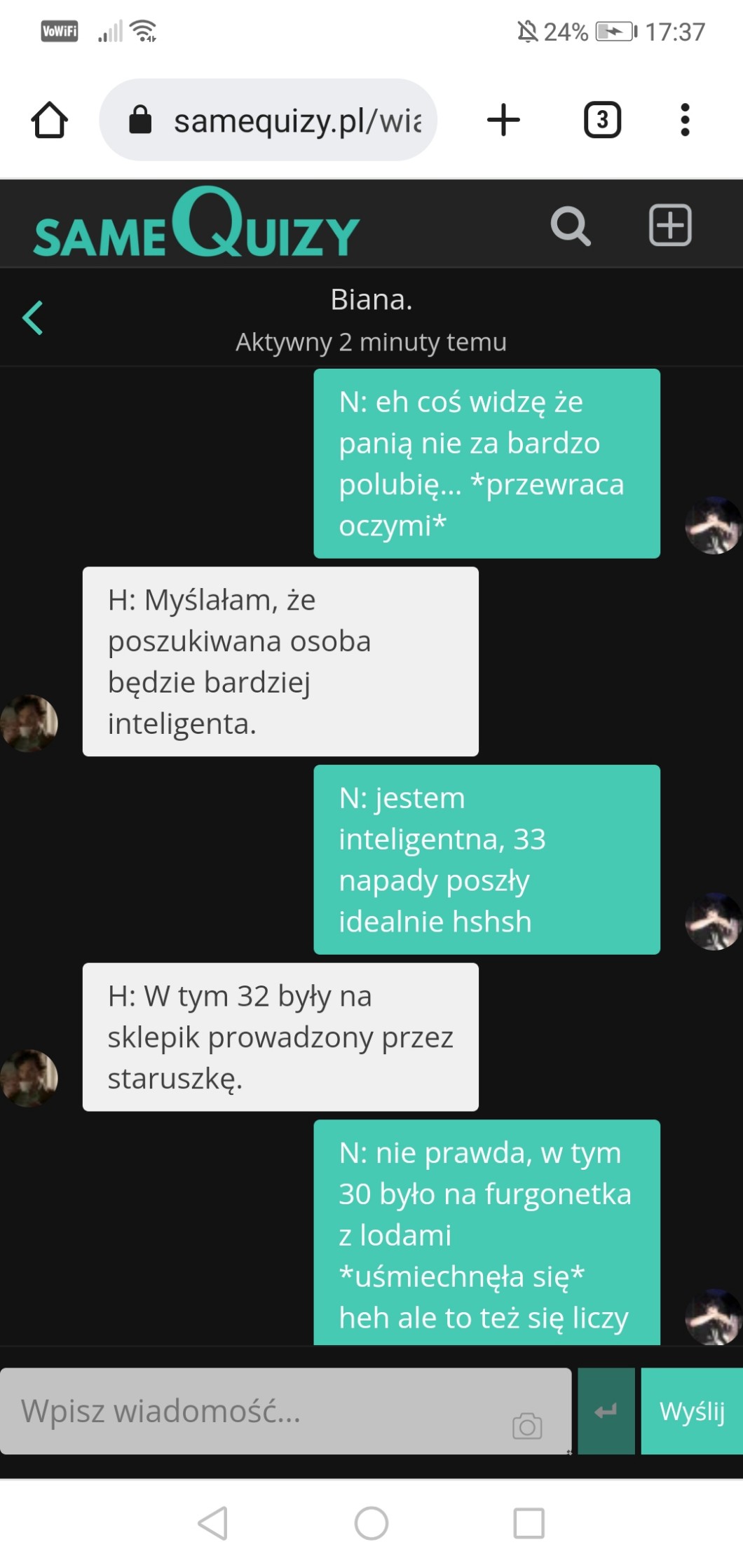Go back to the conversations list
Image resolution: width=743 pixels, height=1568 pixels.
pyautogui.click(x=33, y=318)
